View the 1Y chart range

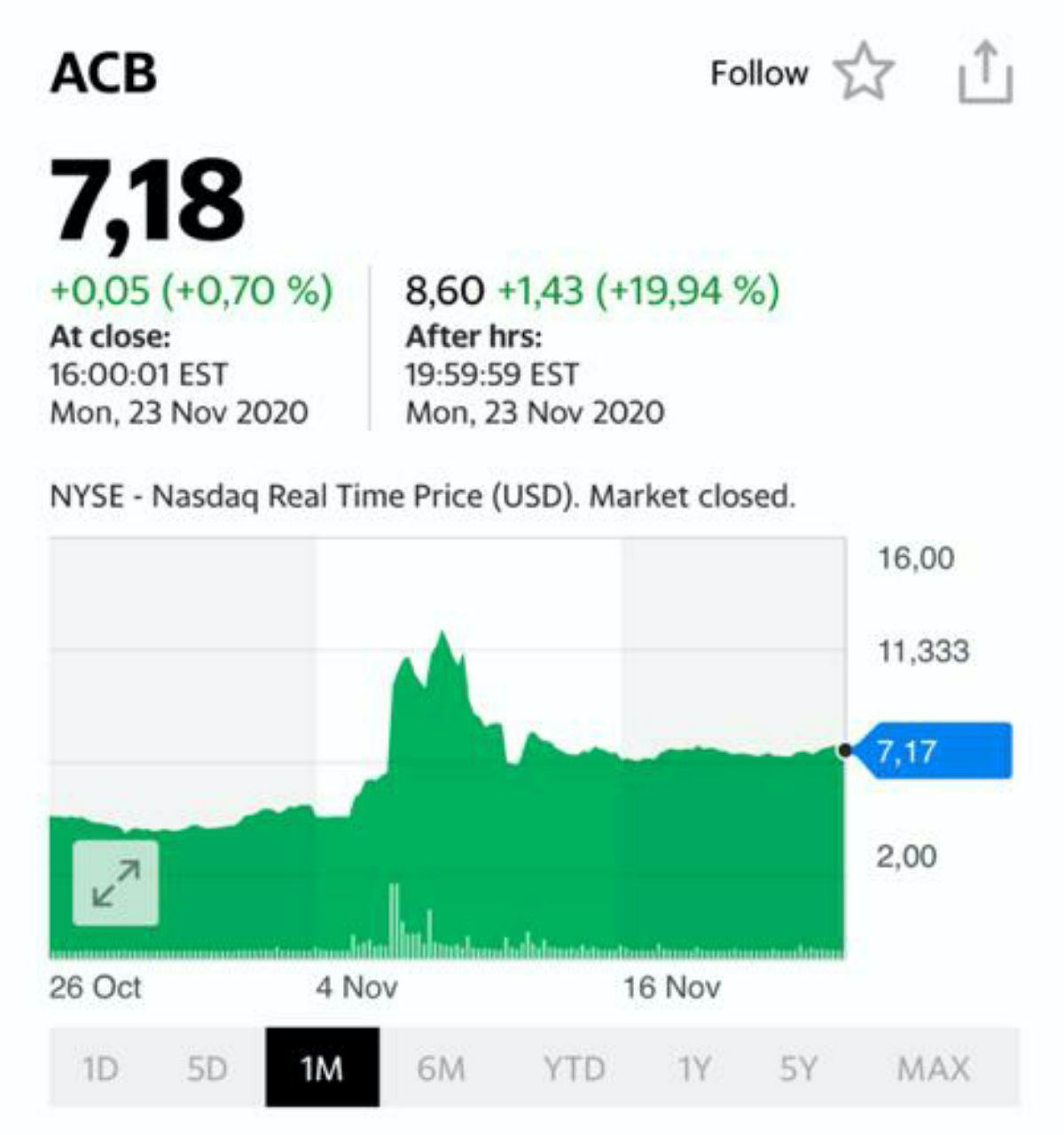[693, 1068]
